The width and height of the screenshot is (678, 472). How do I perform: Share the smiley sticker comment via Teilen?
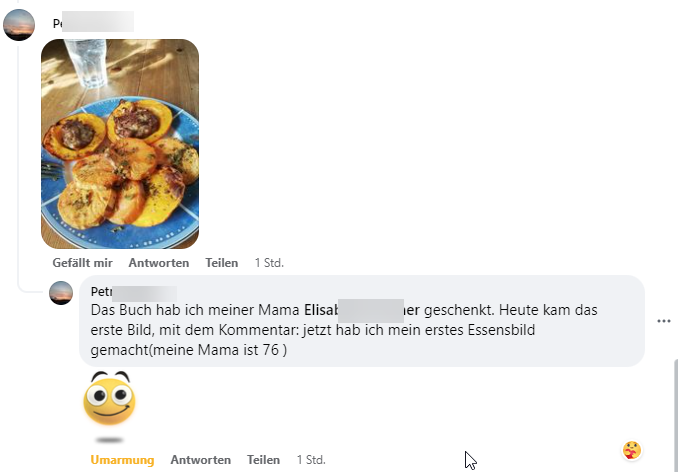tap(263, 460)
